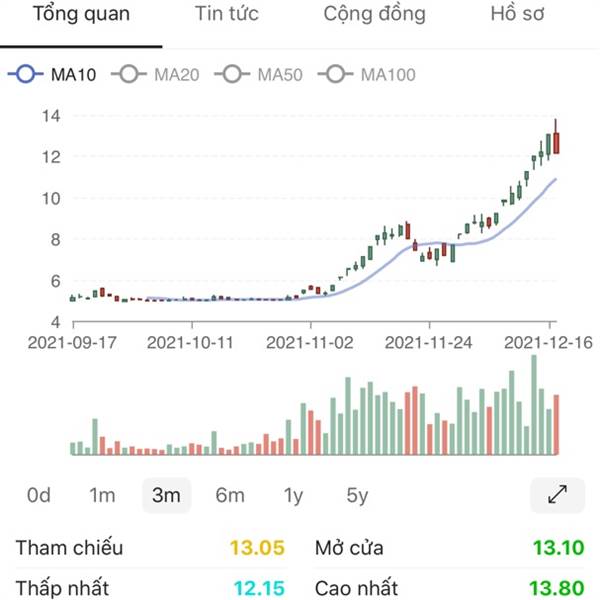Show the MA50 moving average
The image size is (600, 600).
(x=259, y=74)
